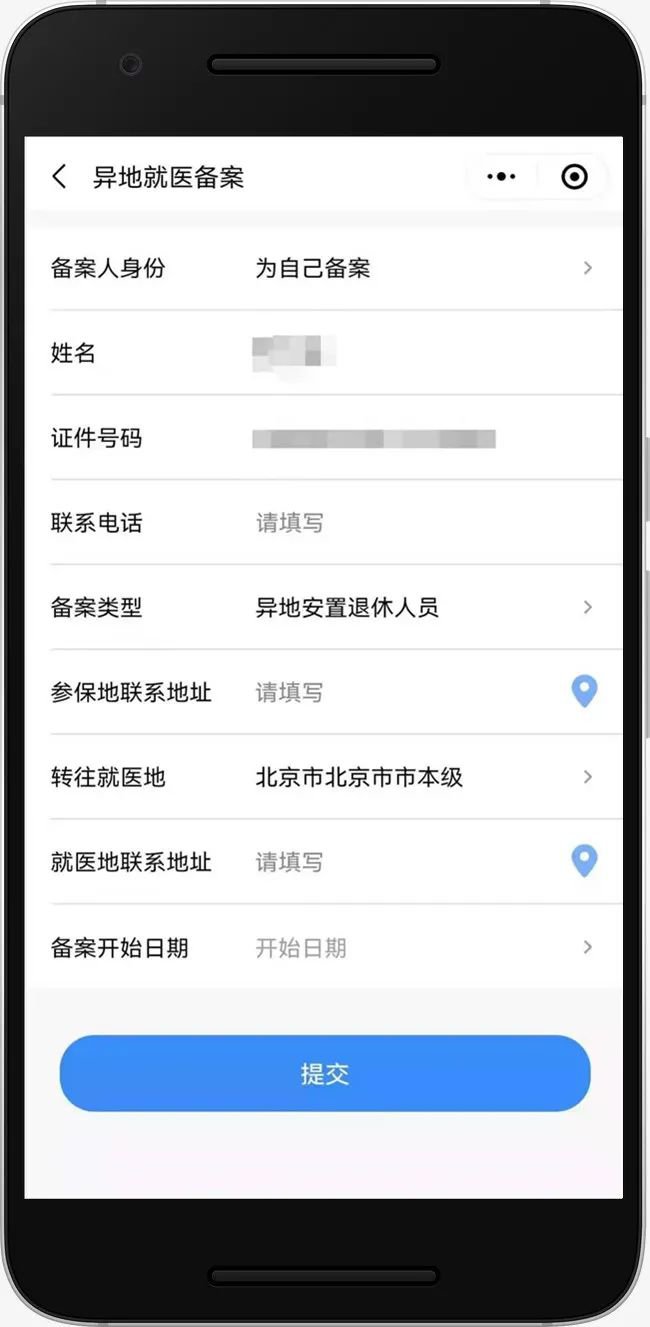Enter the 就医地联系地址 field
Image resolution: width=650 pixels, height=1327 pixels.
(400, 862)
